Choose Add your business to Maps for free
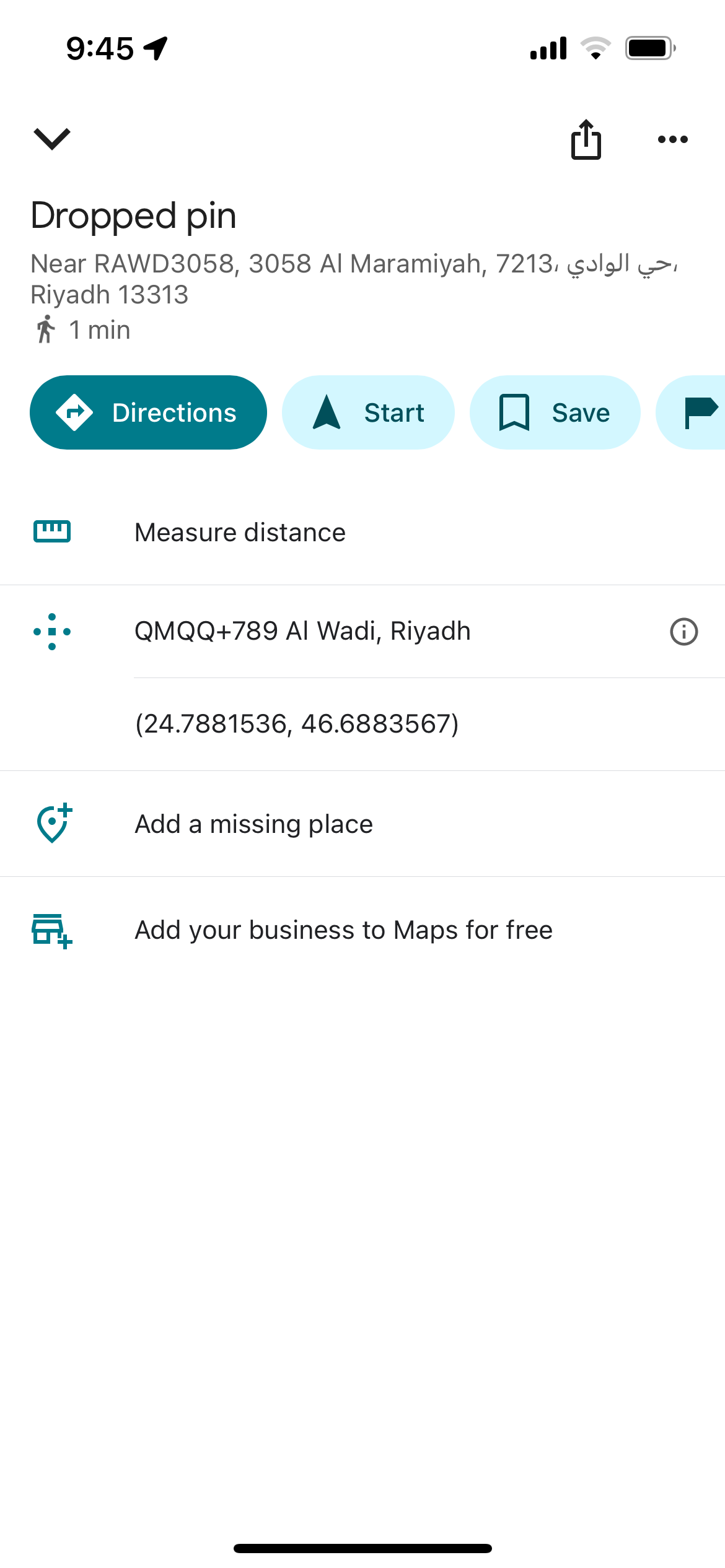The width and height of the screenshot is (725, 1568). (x=362, y=930)
